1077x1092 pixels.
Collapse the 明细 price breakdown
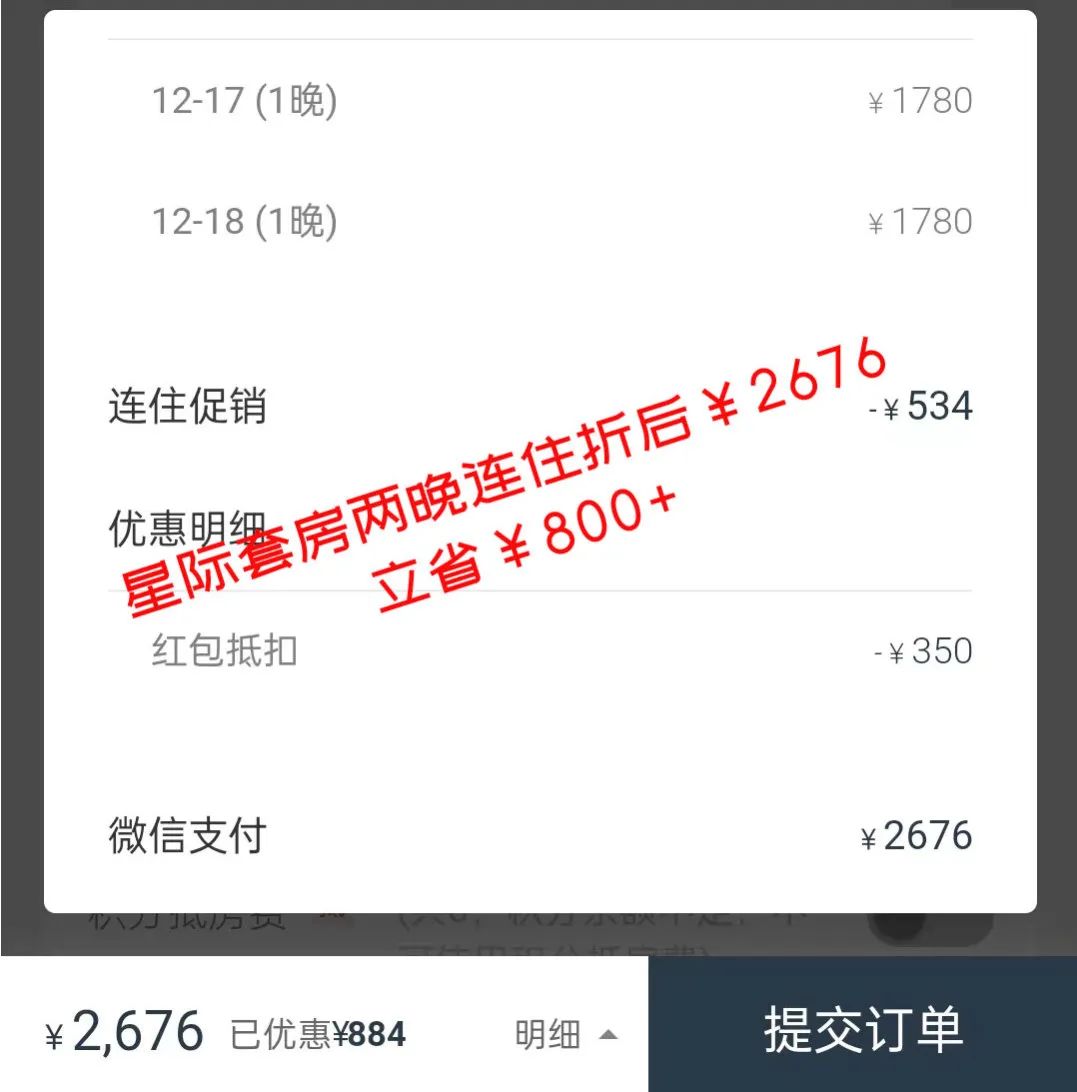(x=566, y=1035)
